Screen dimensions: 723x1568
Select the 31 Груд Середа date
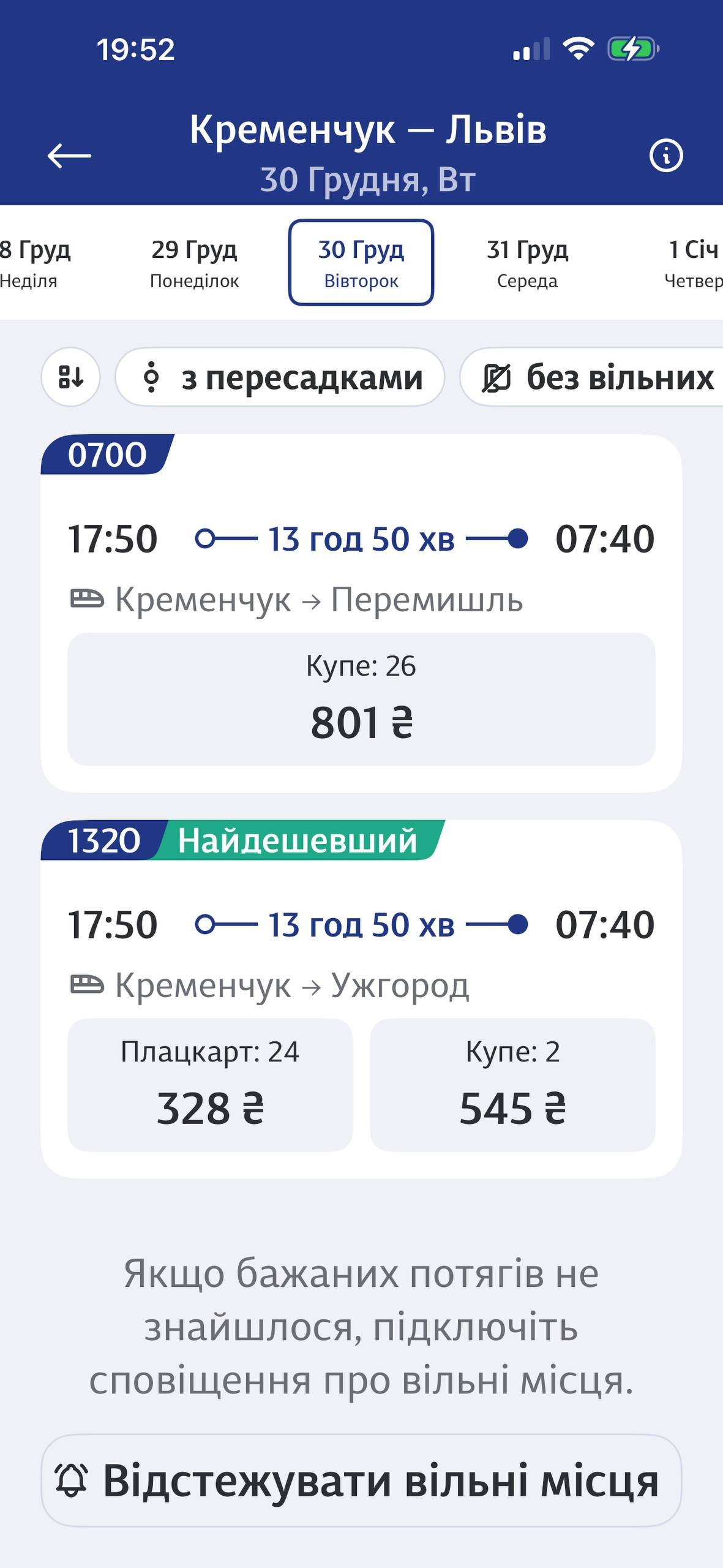527,263
